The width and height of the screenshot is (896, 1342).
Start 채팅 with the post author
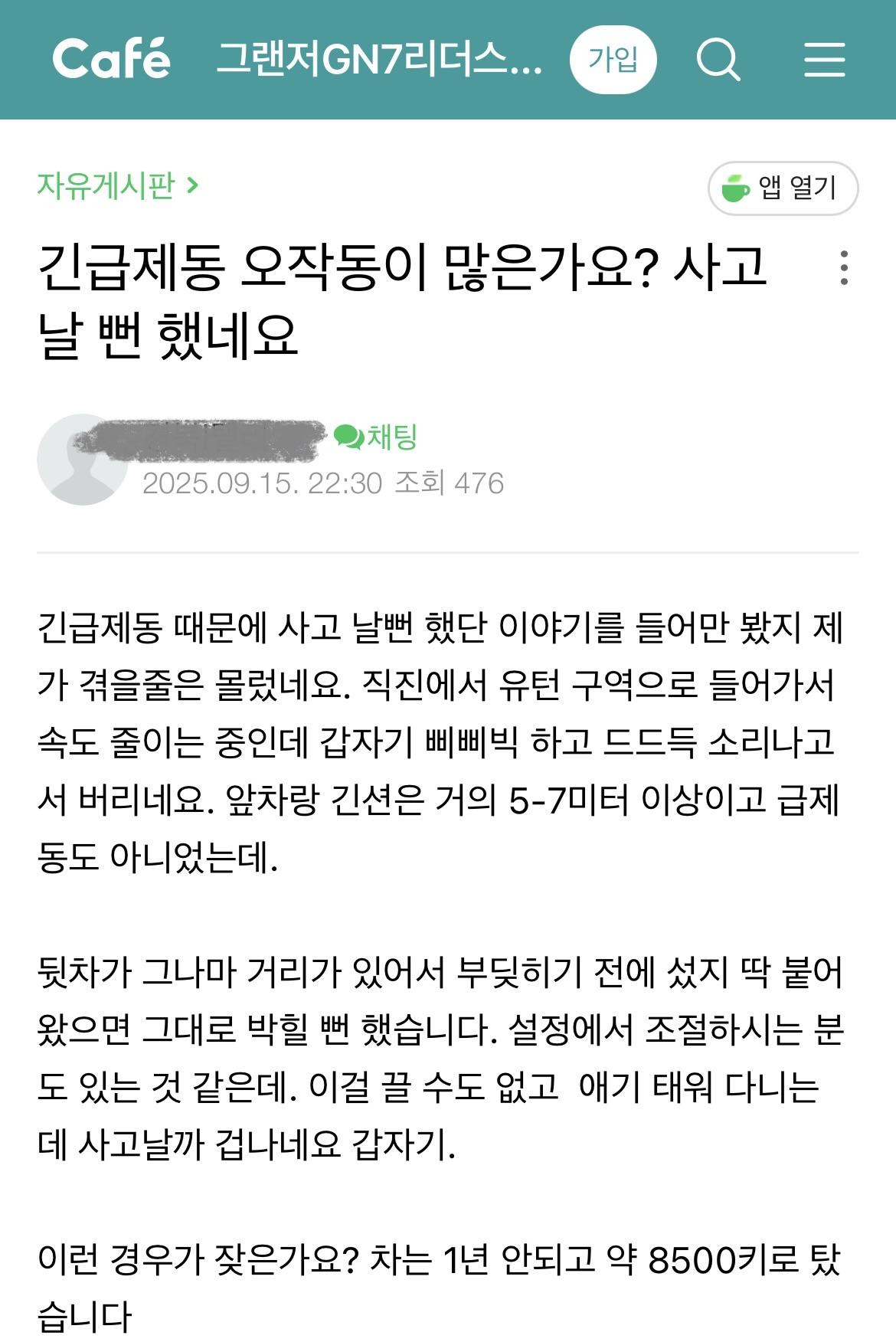(377, 437)
